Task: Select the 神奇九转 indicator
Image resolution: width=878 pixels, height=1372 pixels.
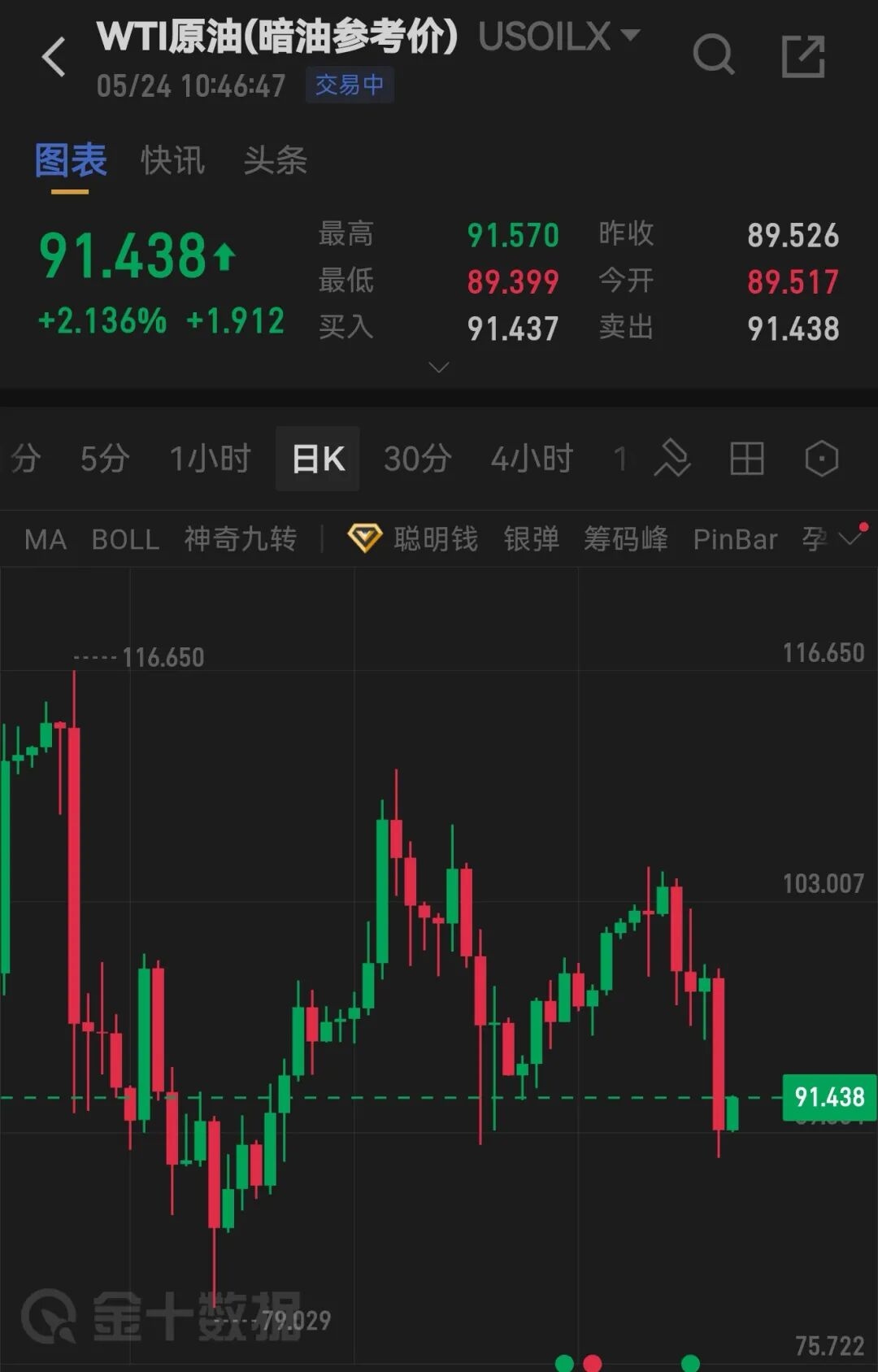Action: tap(241, 539)
